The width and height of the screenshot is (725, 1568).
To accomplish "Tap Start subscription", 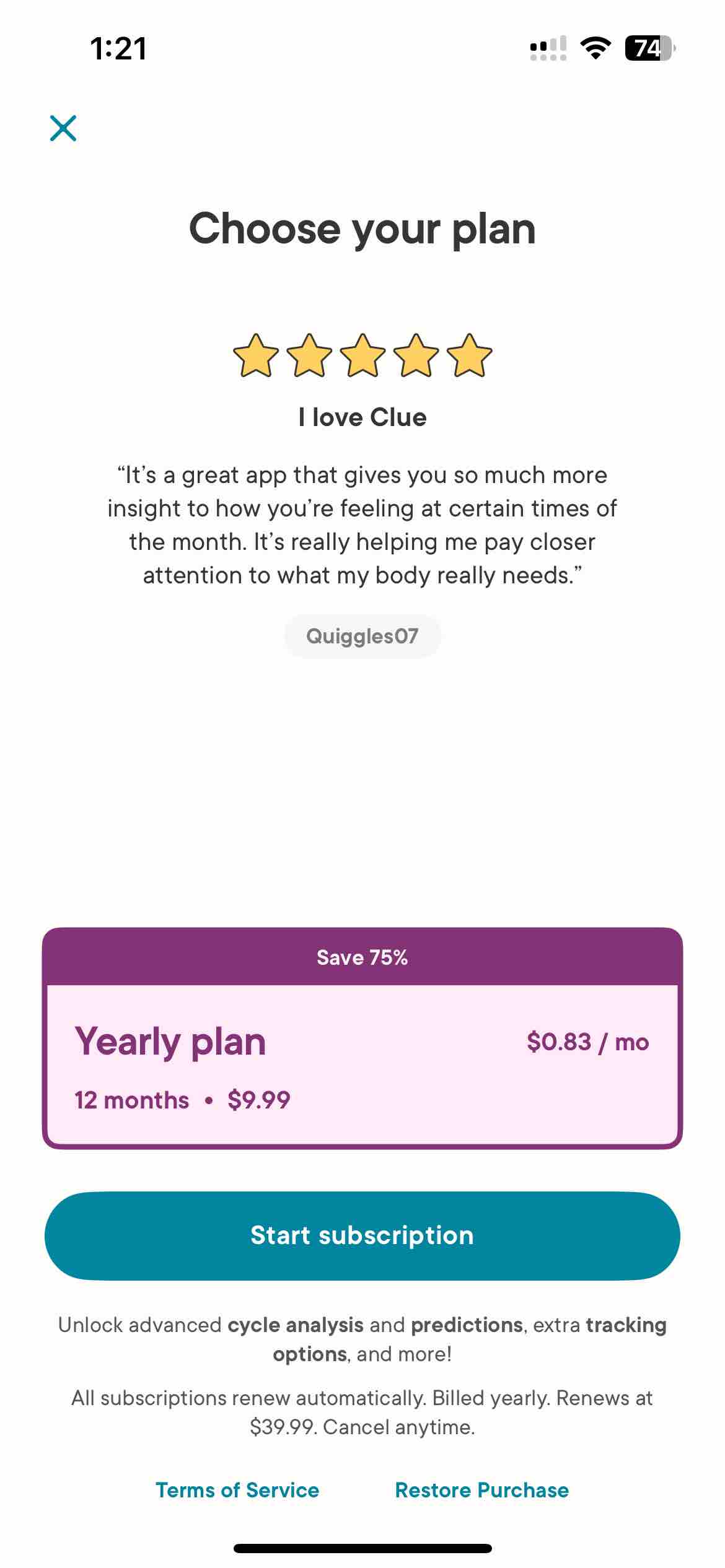I will click(362, 1235).
